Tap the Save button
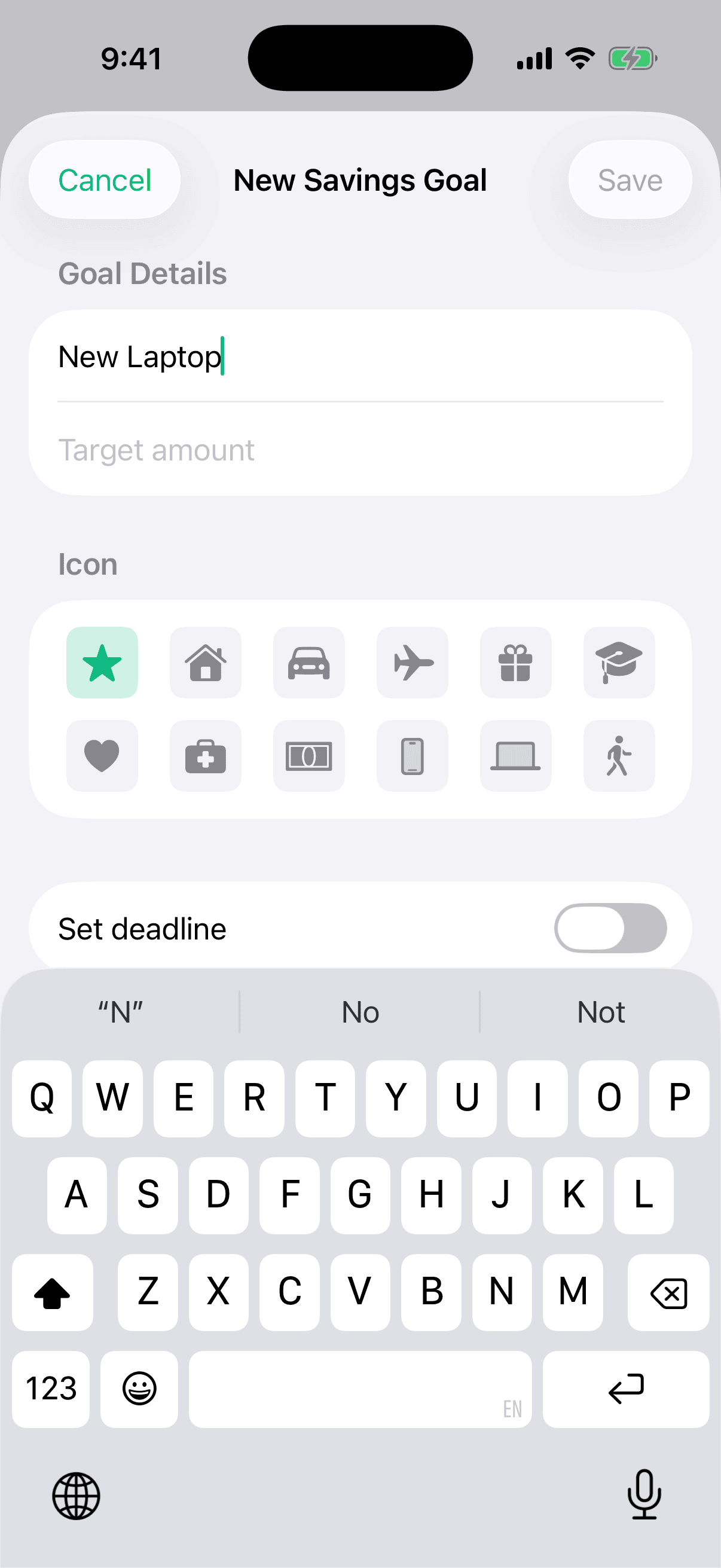Image resolution: width=721 pixels, height=1568 pixels. coord(630,180)
